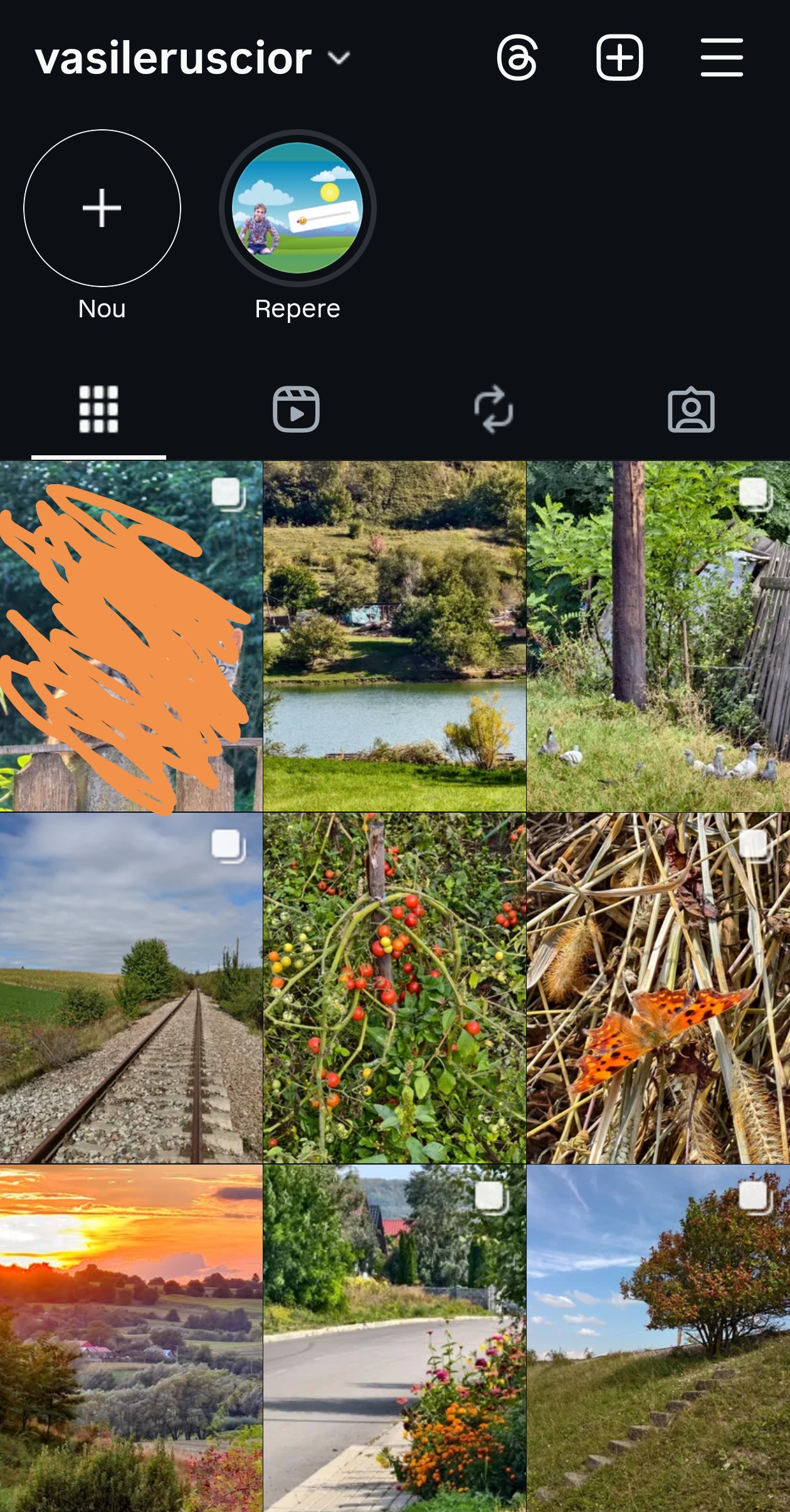The width and height of the screenshot is (790, 1512).
Task: Open the lake landscape post
Action: (394, 637)
